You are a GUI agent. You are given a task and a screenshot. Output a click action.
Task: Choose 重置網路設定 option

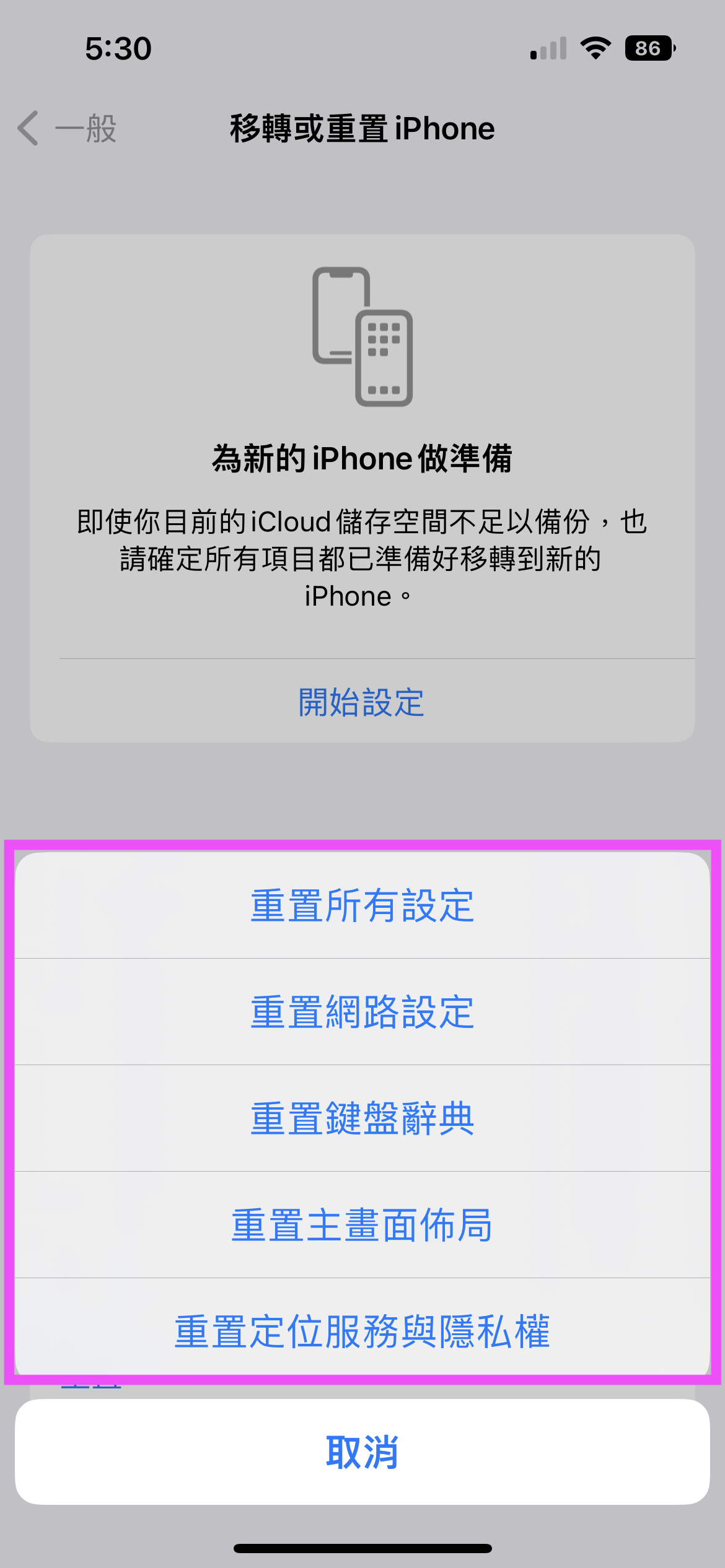click(362, 1012)
